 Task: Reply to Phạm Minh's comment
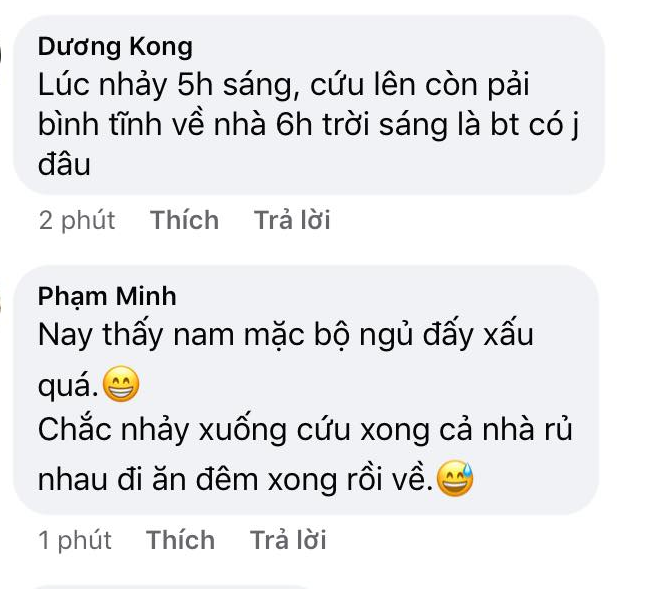click(x=288, y=540)
